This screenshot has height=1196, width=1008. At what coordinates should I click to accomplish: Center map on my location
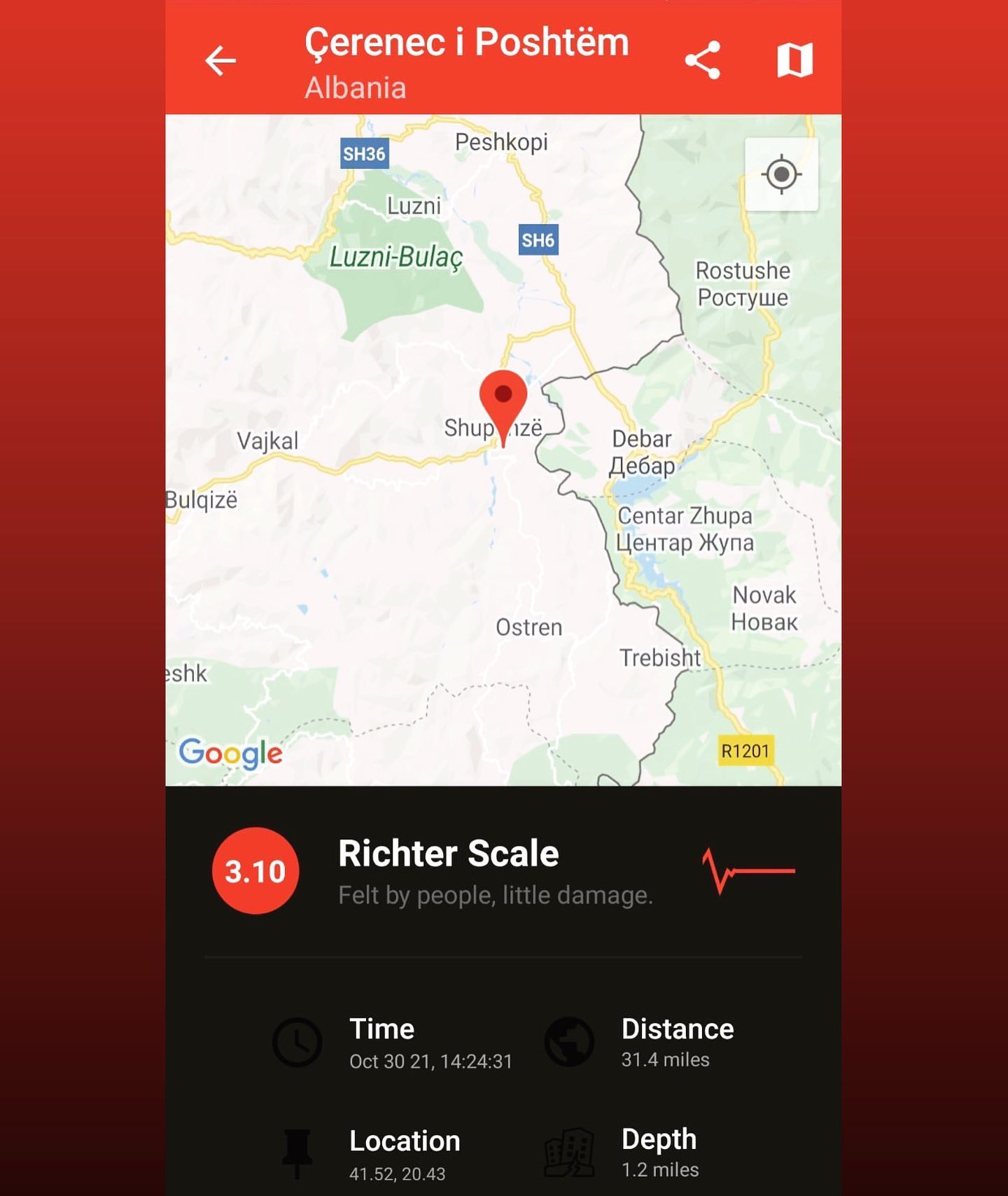click(x=781, y=174)
